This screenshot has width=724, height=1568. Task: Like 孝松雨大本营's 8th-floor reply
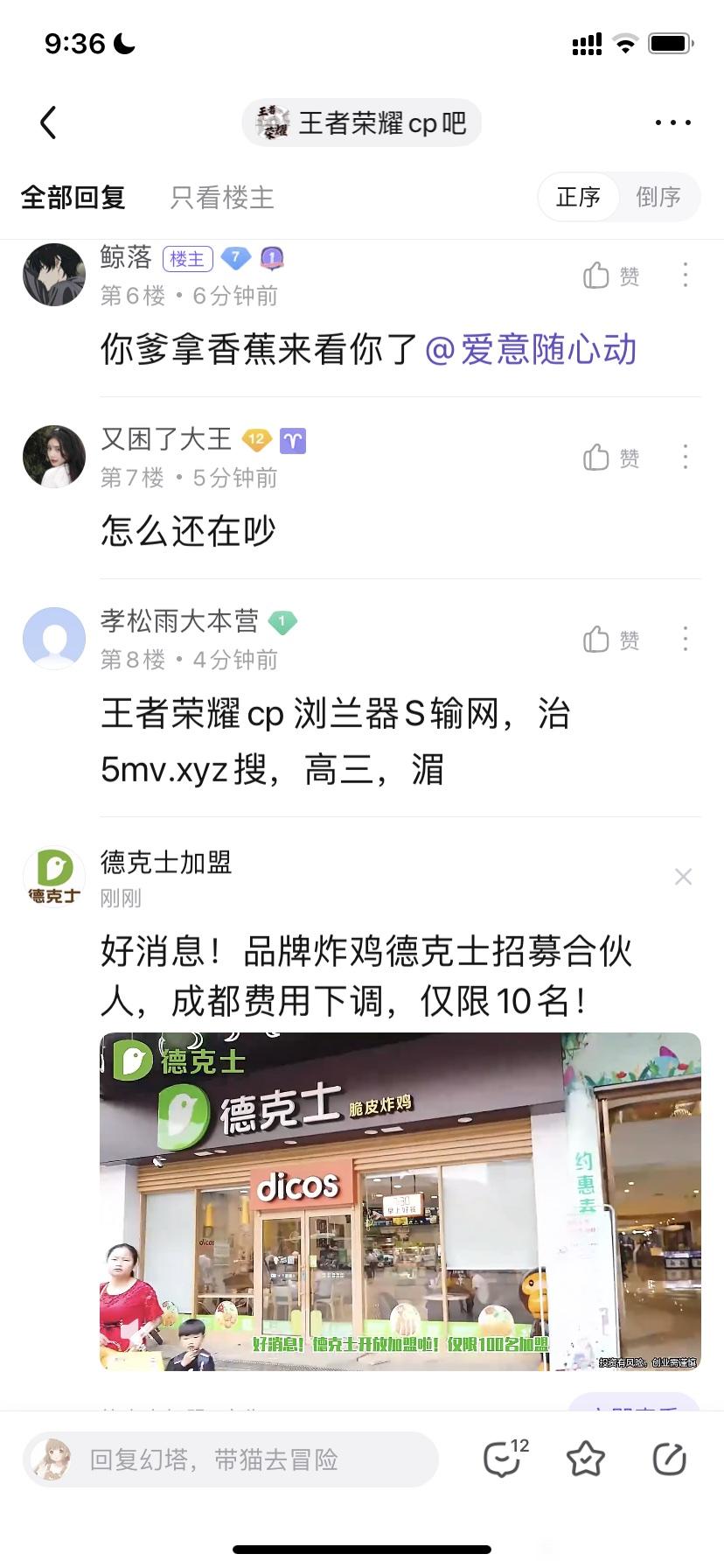point(611,640)
